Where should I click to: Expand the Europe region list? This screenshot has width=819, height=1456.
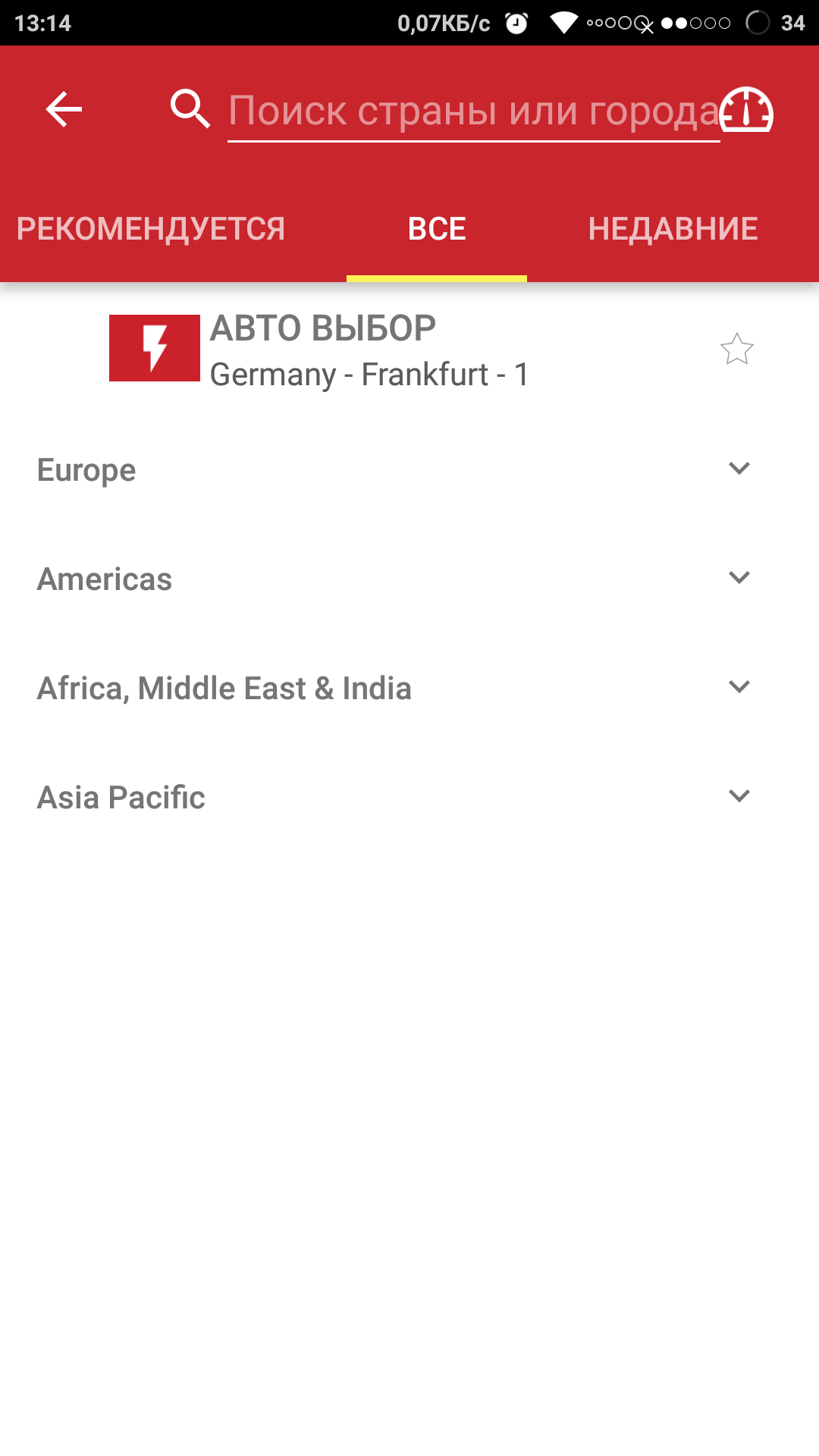(409, 469)
